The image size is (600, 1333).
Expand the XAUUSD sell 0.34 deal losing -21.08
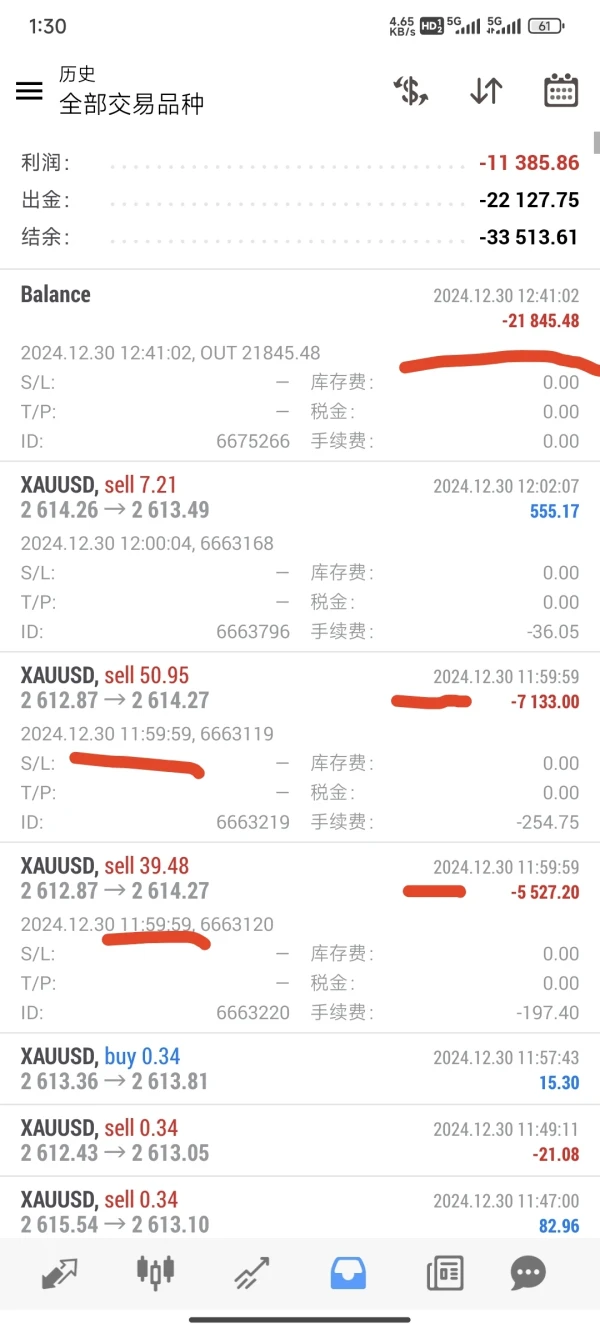[x=300, y=1140]
